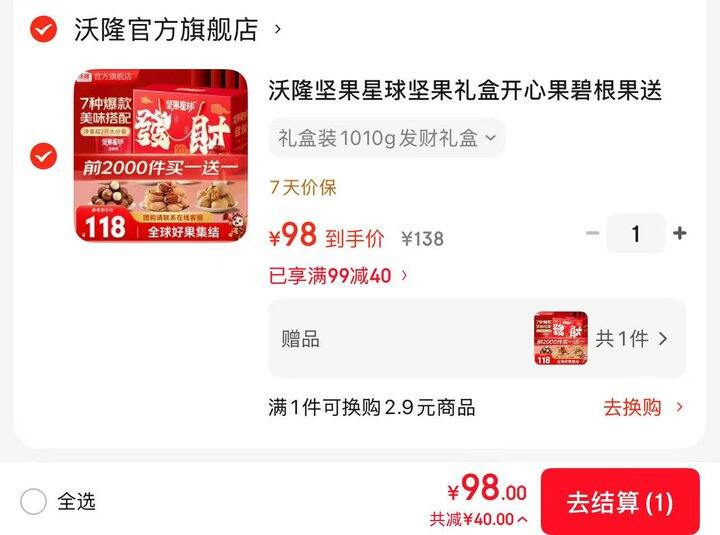Open the 赠品 gift row with 共1件
The height and width of the screenshot is (535, 720).
[x=477, y=338]
